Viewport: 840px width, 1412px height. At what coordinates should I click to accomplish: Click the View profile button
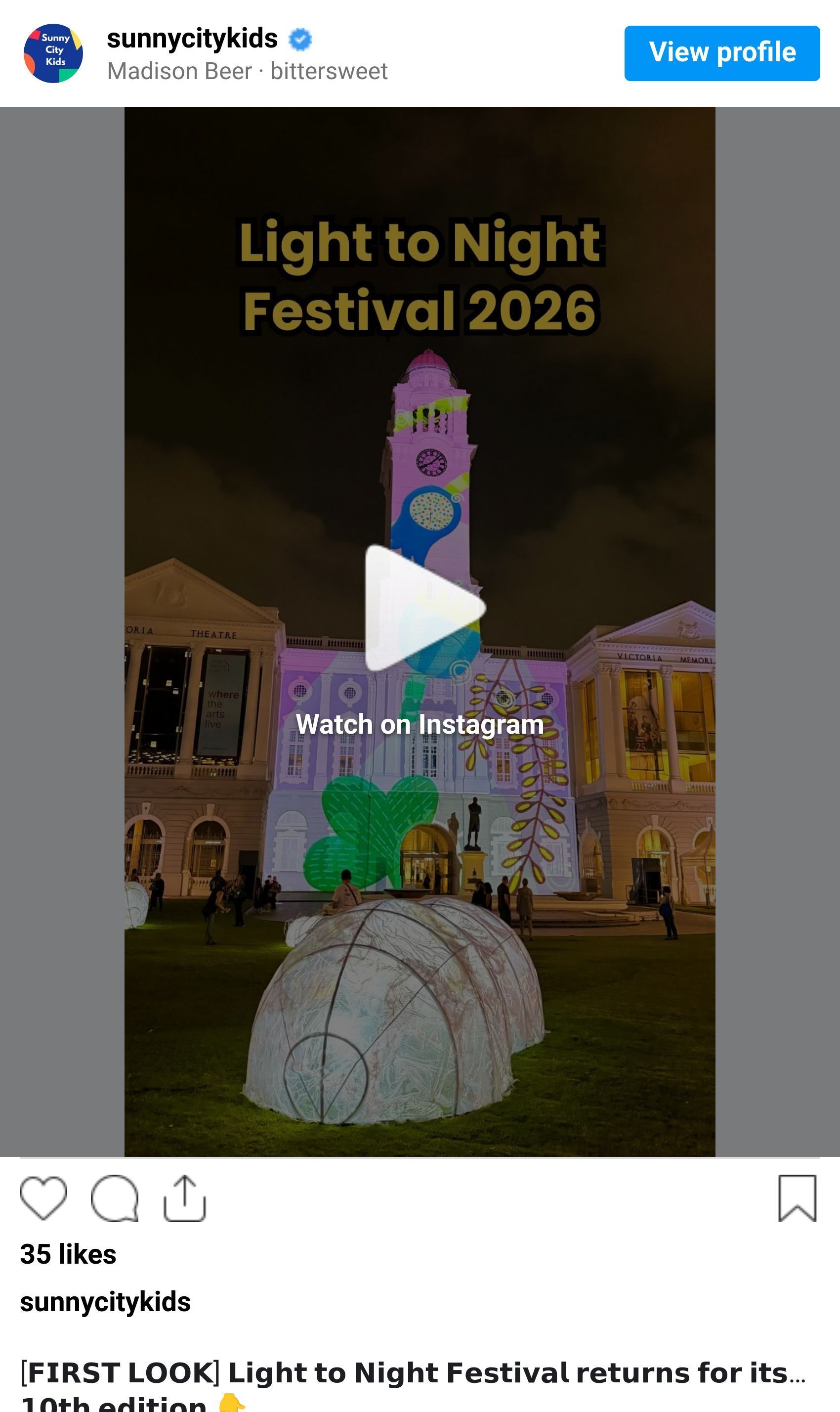(722, 53)
